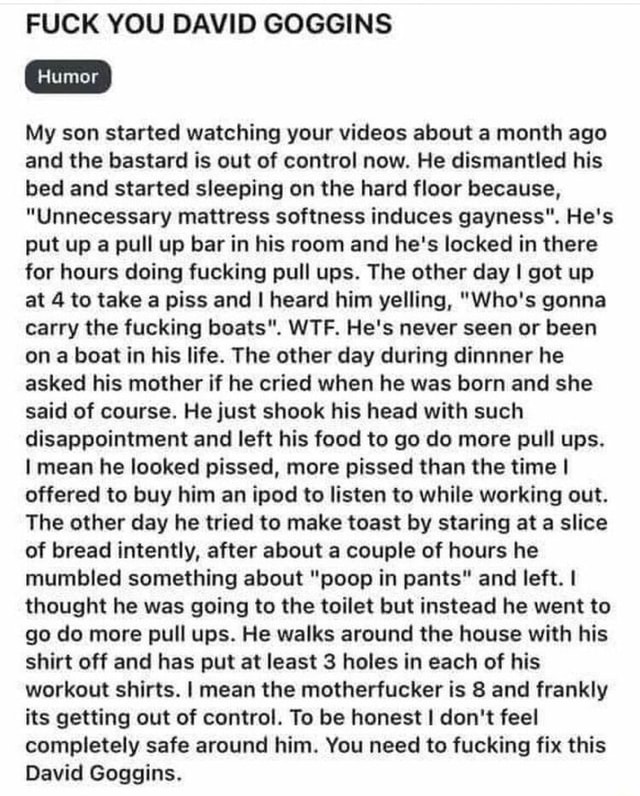Tap the Humor flair chip
The height and width of the screenshot is (796, 640).
pos(69,75)
